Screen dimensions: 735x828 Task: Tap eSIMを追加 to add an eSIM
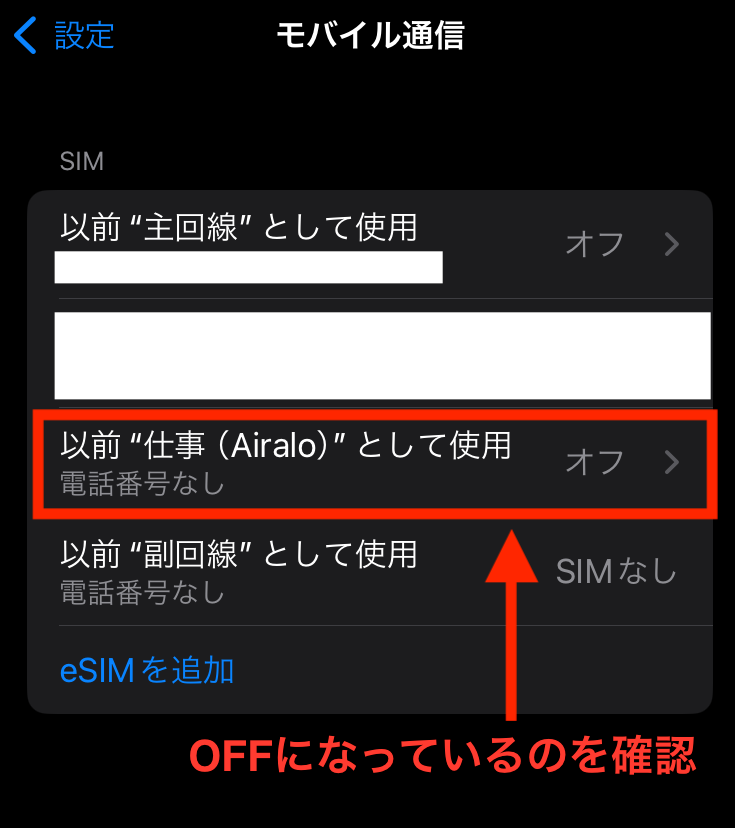[147, 670]
